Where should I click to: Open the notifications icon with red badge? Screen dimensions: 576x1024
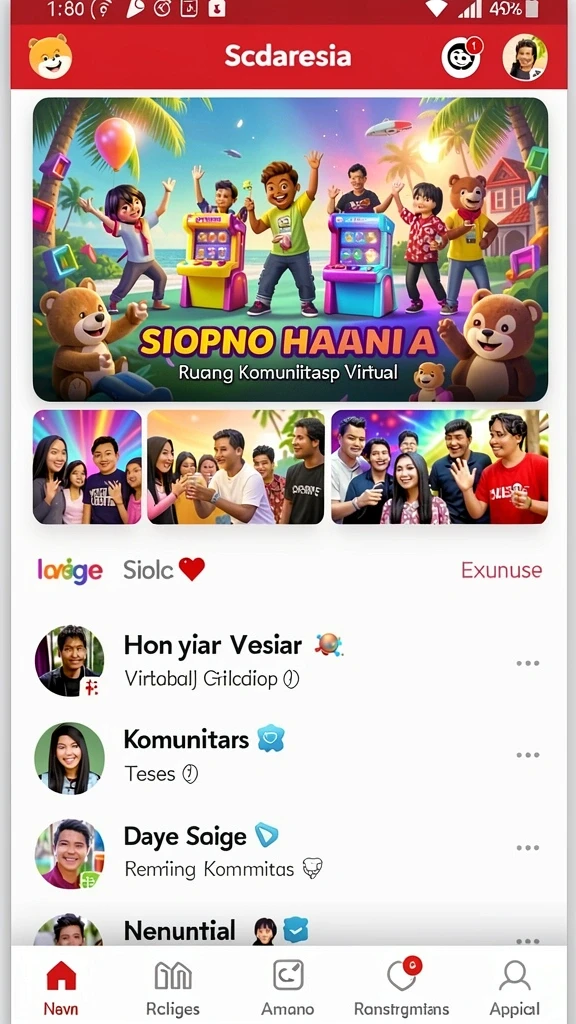pyautogui.click(x=461, y=57)
